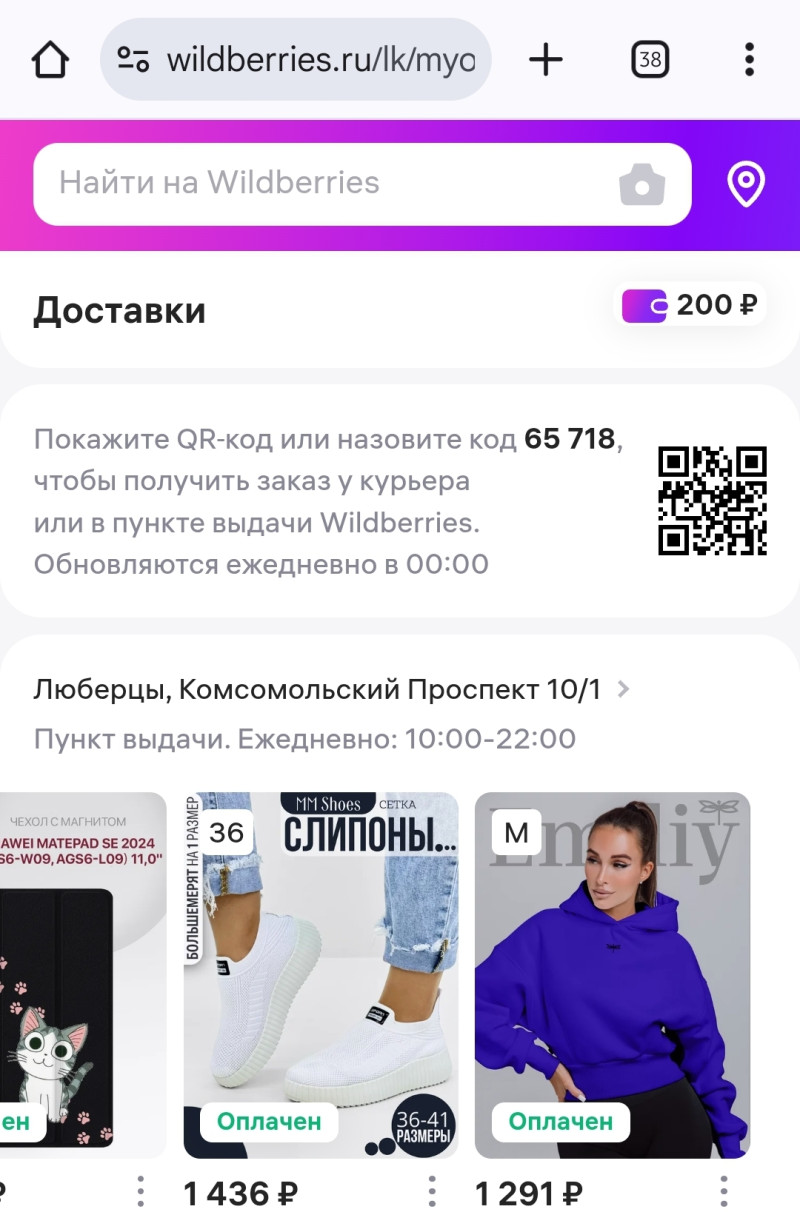Open the Huawei MatePad case order
This screenshot has width=800, height=1212.
click(80, 975)
